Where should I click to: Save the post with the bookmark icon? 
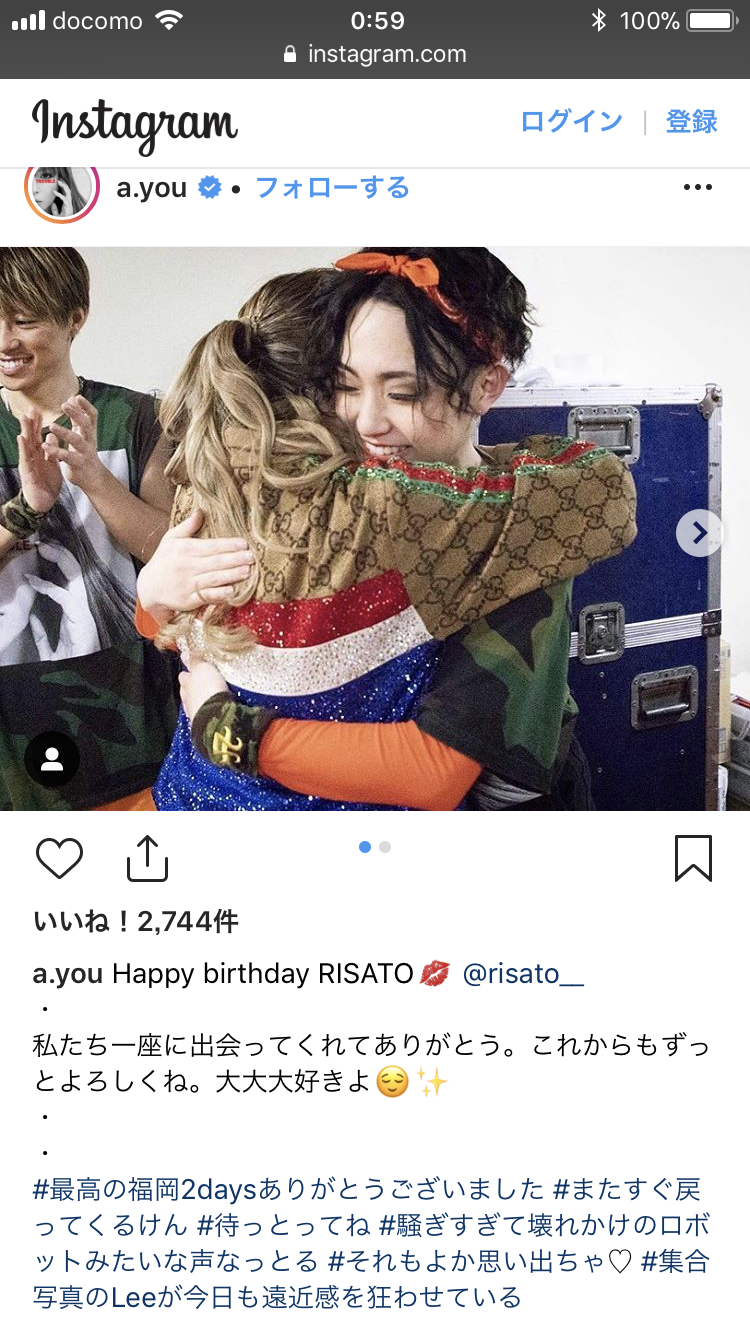693,858
